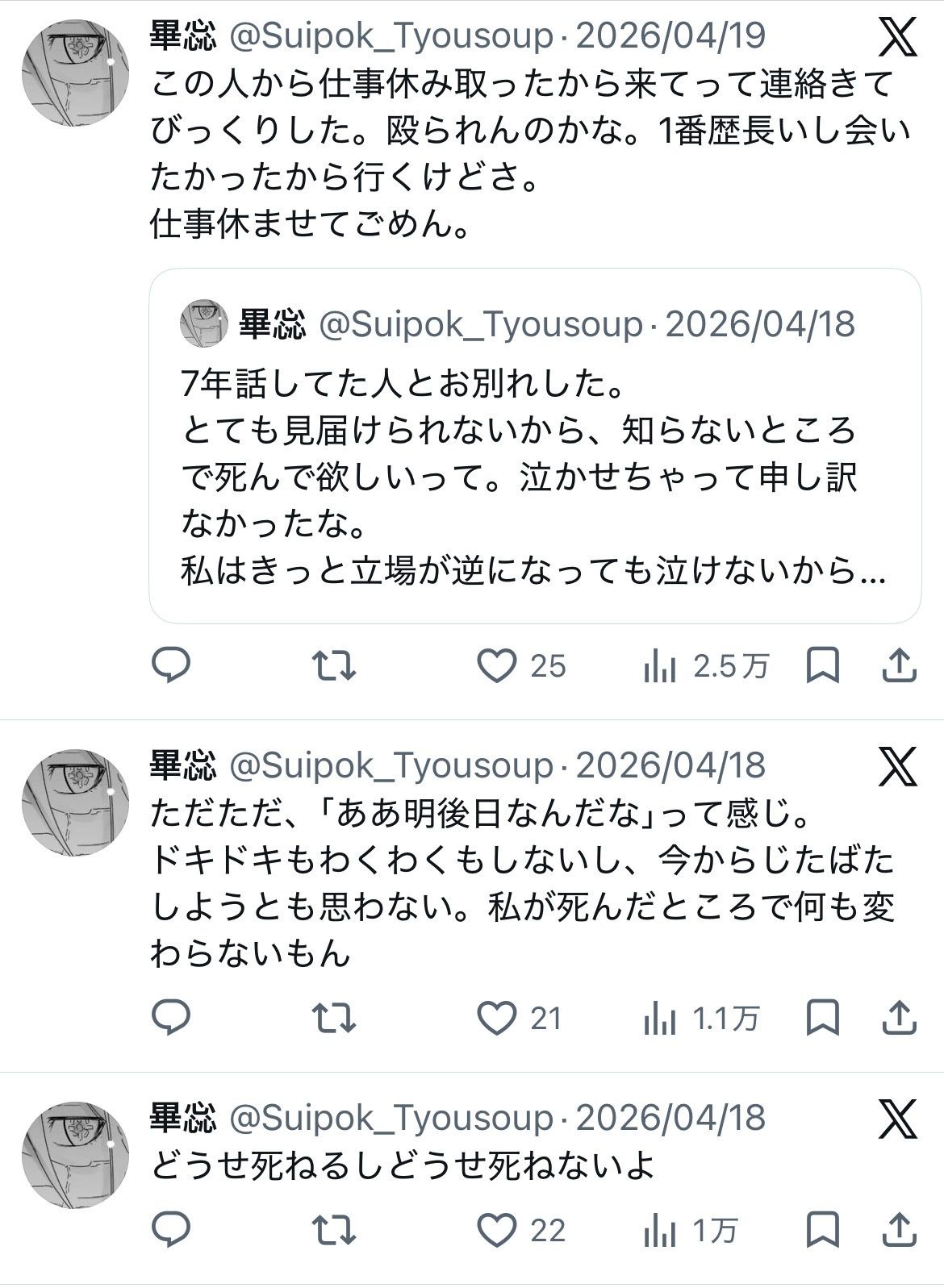
Task: View analytics of the 1.1万 views post
Action: (x=701, y=1019)
